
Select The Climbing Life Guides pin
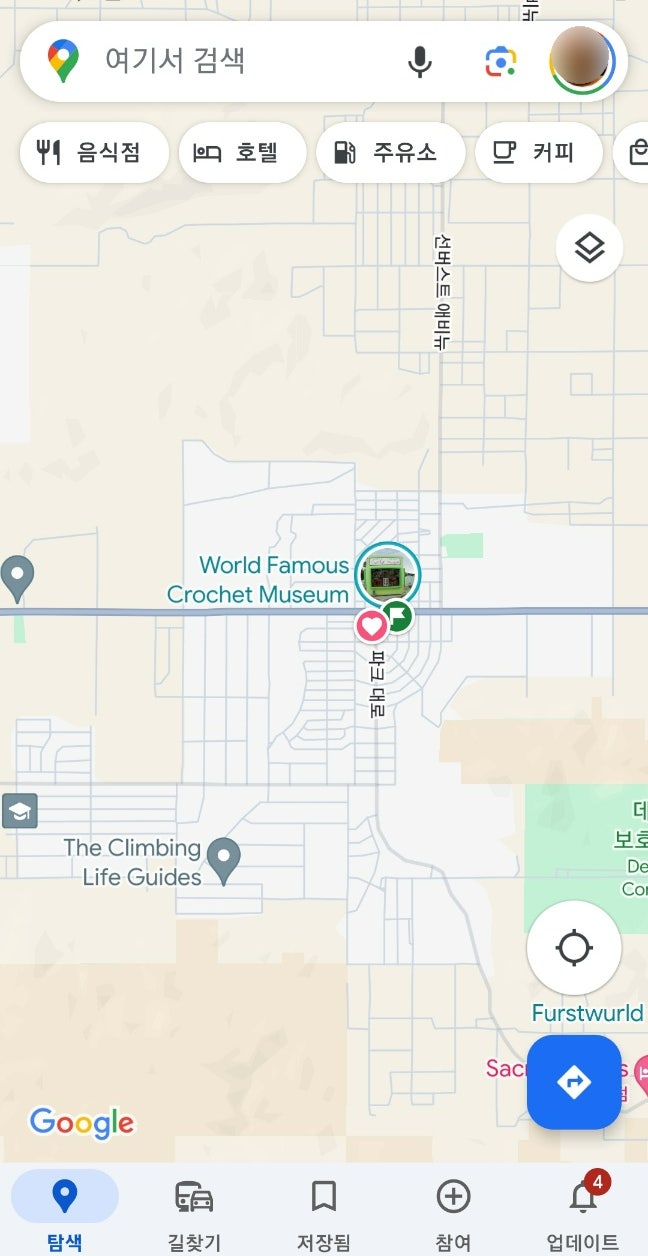(224, 859)
